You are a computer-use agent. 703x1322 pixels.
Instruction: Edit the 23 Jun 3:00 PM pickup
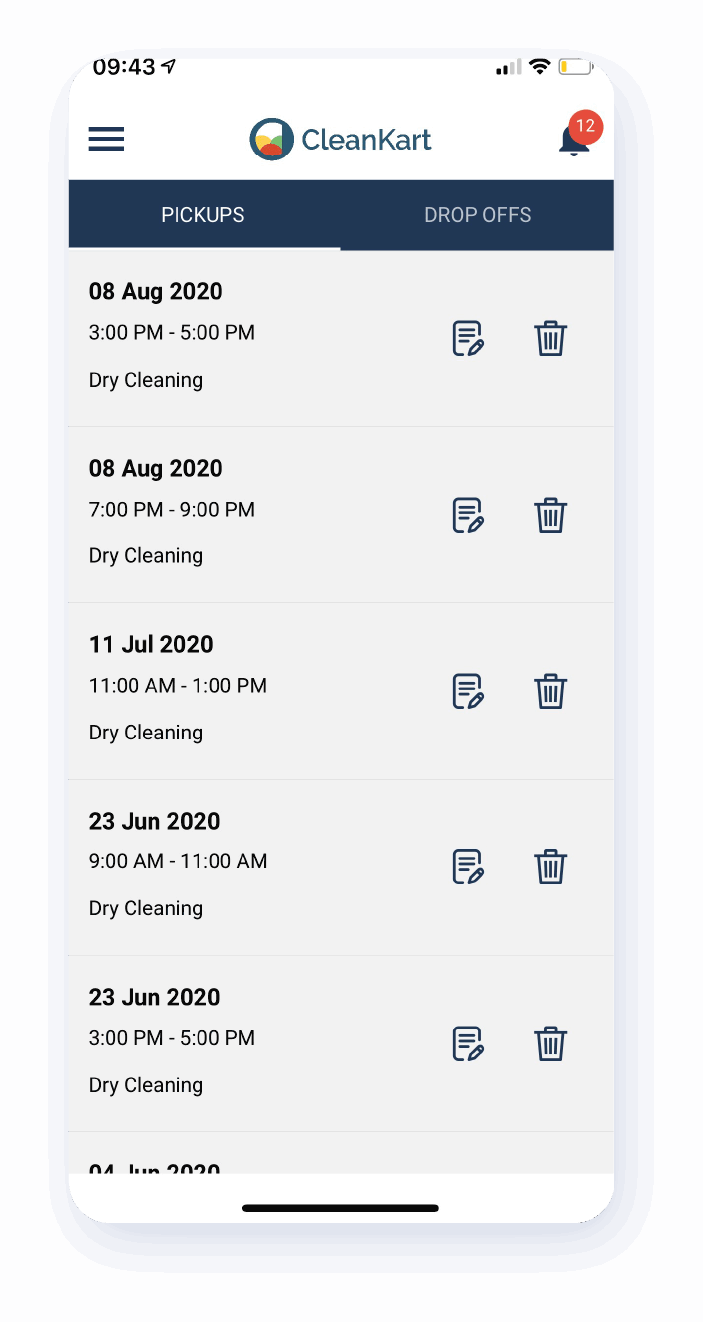tap(468, 1043)
